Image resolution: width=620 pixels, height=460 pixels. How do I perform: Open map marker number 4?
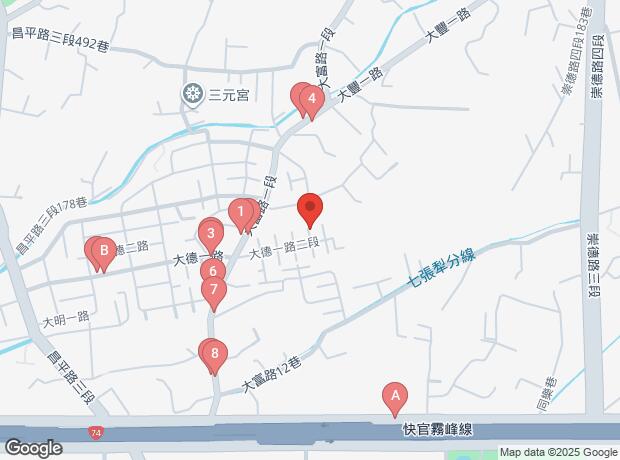pyautogui.click(x=312, y=99)
